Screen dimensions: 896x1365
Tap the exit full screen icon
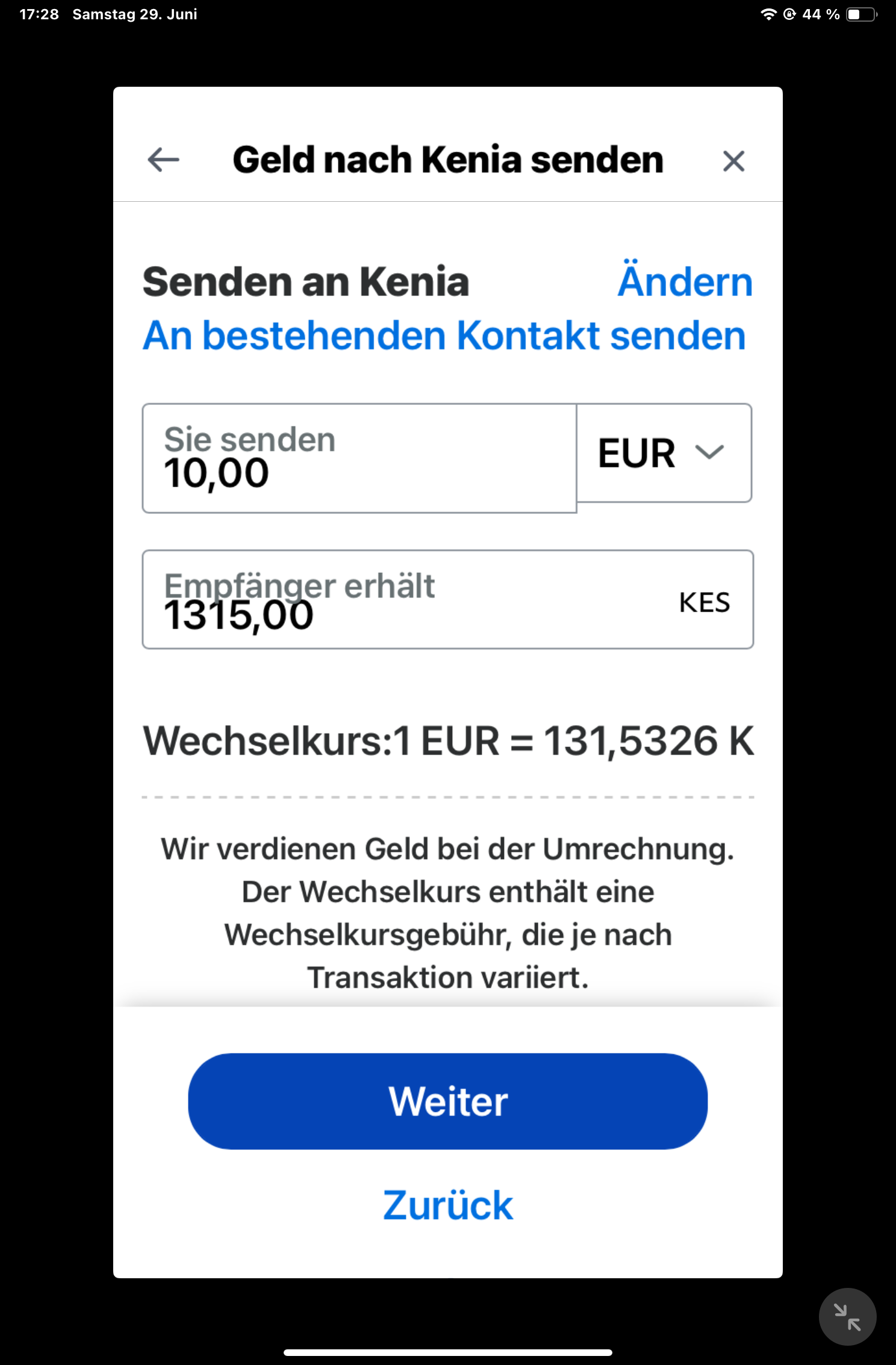847,1316
